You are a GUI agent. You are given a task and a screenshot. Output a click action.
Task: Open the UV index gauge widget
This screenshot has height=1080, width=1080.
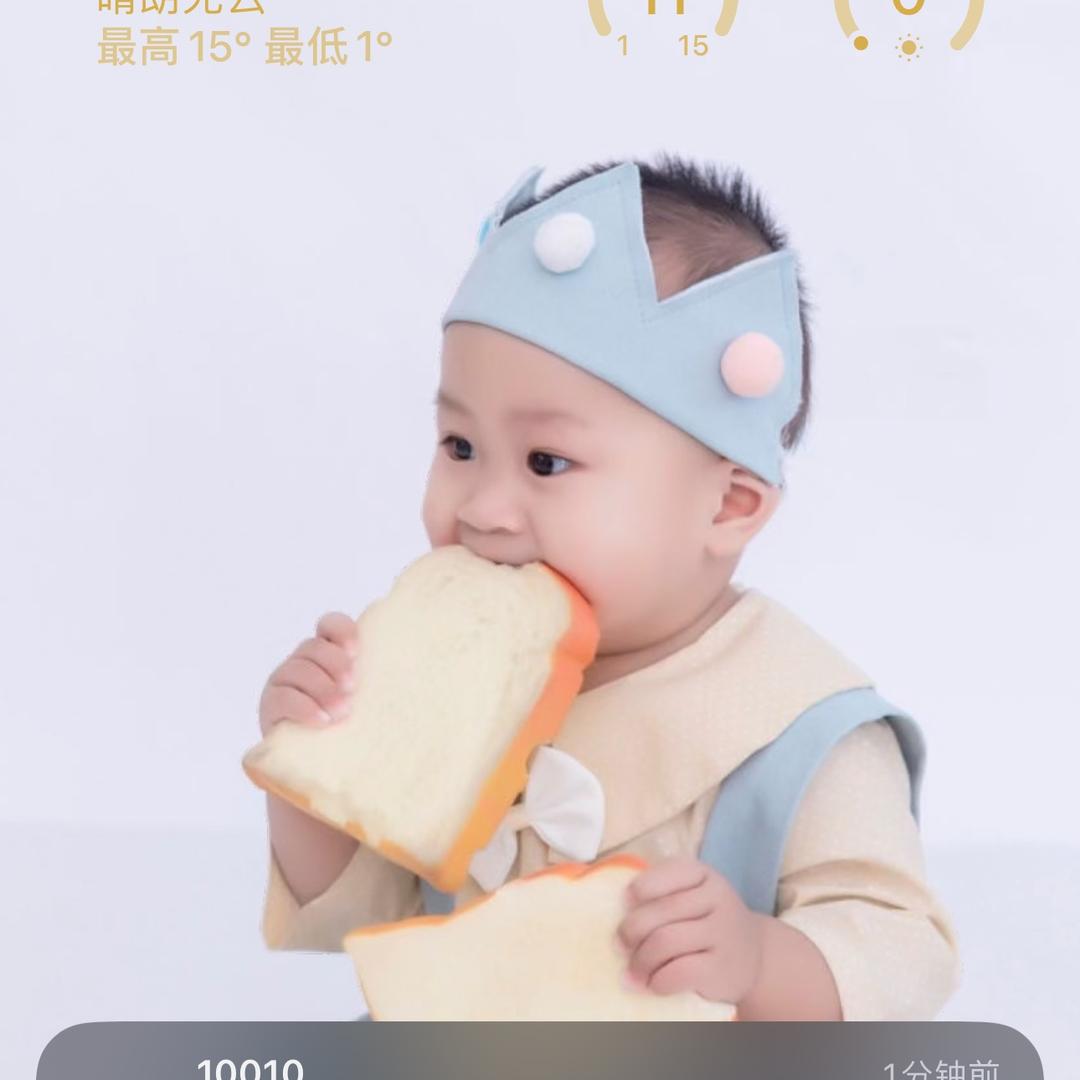(908, 22)
